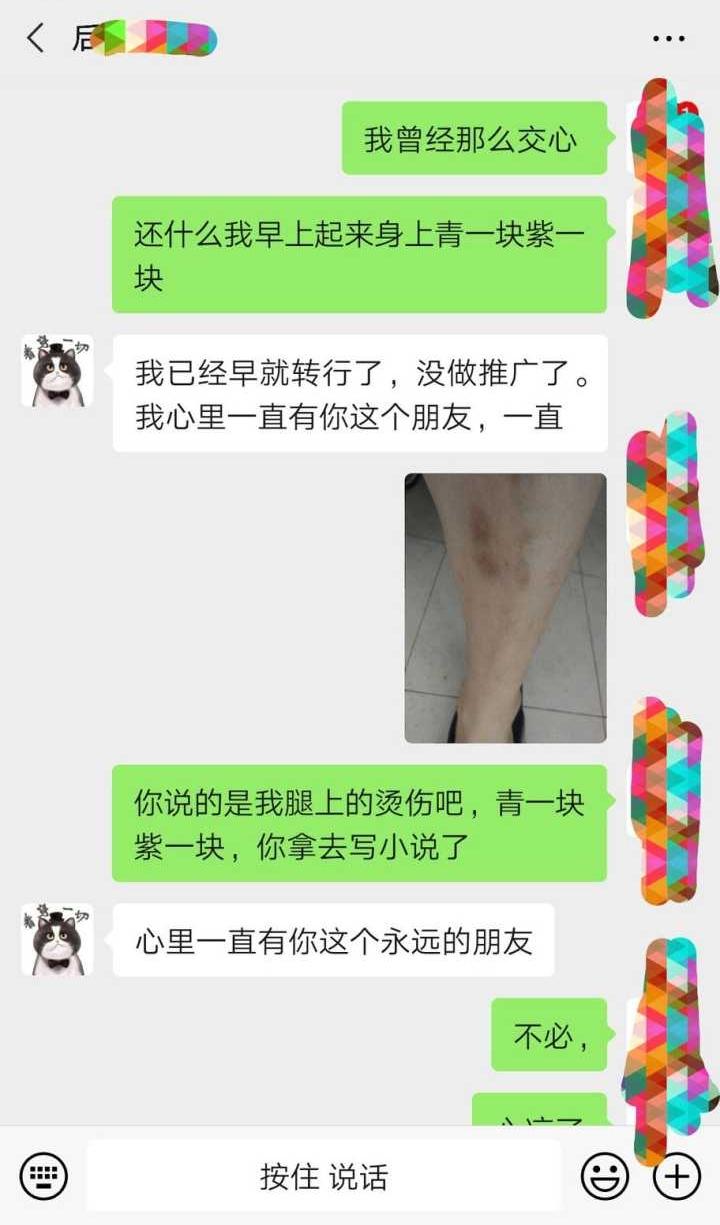
Task: Tap the 按住 说话 voice button
Action: click(323, 1176)
